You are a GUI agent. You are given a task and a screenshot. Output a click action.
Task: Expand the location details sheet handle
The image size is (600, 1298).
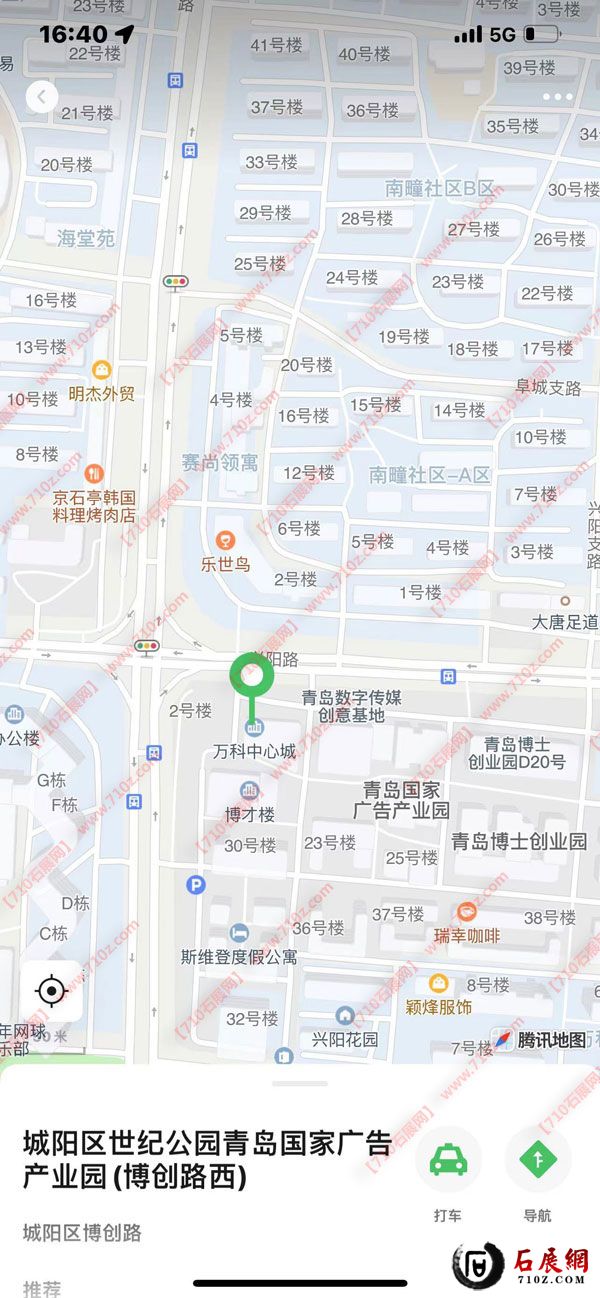(x=300, y=1083)
